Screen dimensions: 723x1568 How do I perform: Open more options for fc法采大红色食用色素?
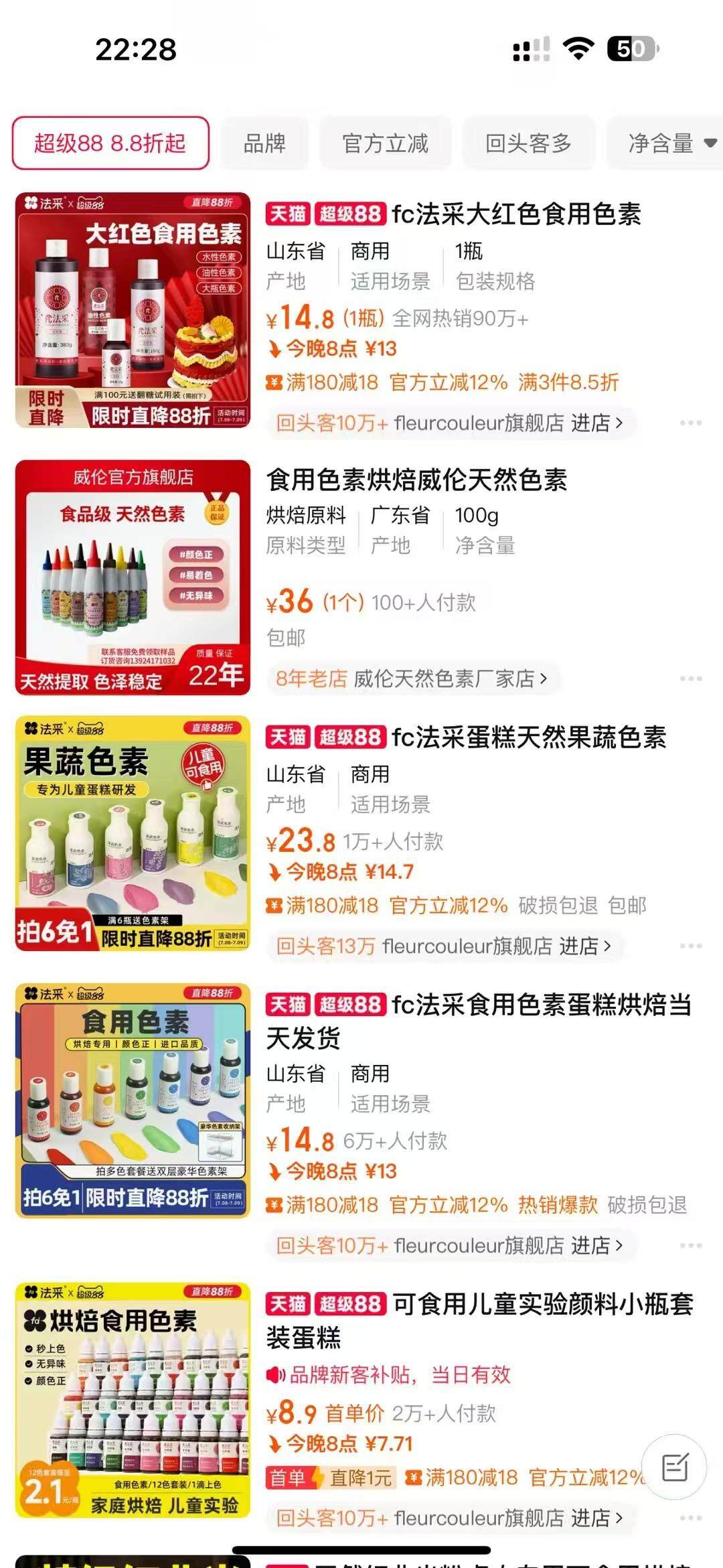(x=690, y=423)
